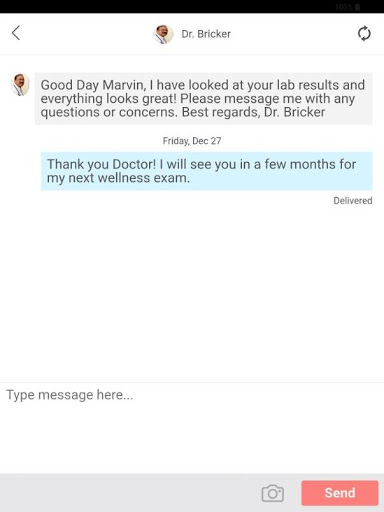The height and width of the screenshot is (512, 384).
Task: Tap the Type message here field
Action: [192, 428]
